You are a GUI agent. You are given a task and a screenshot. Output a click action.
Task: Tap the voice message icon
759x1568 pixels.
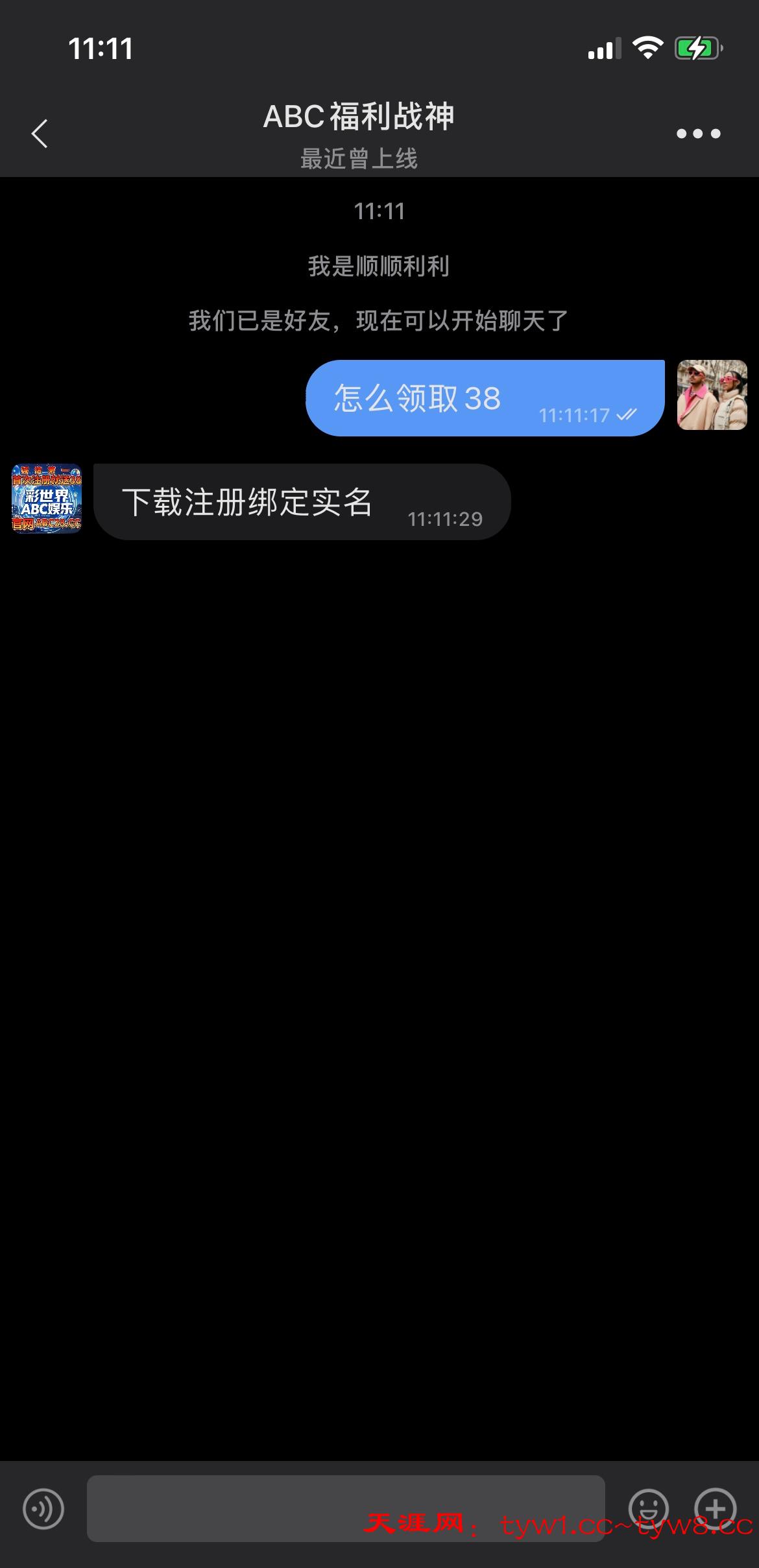click(43, 1508)
